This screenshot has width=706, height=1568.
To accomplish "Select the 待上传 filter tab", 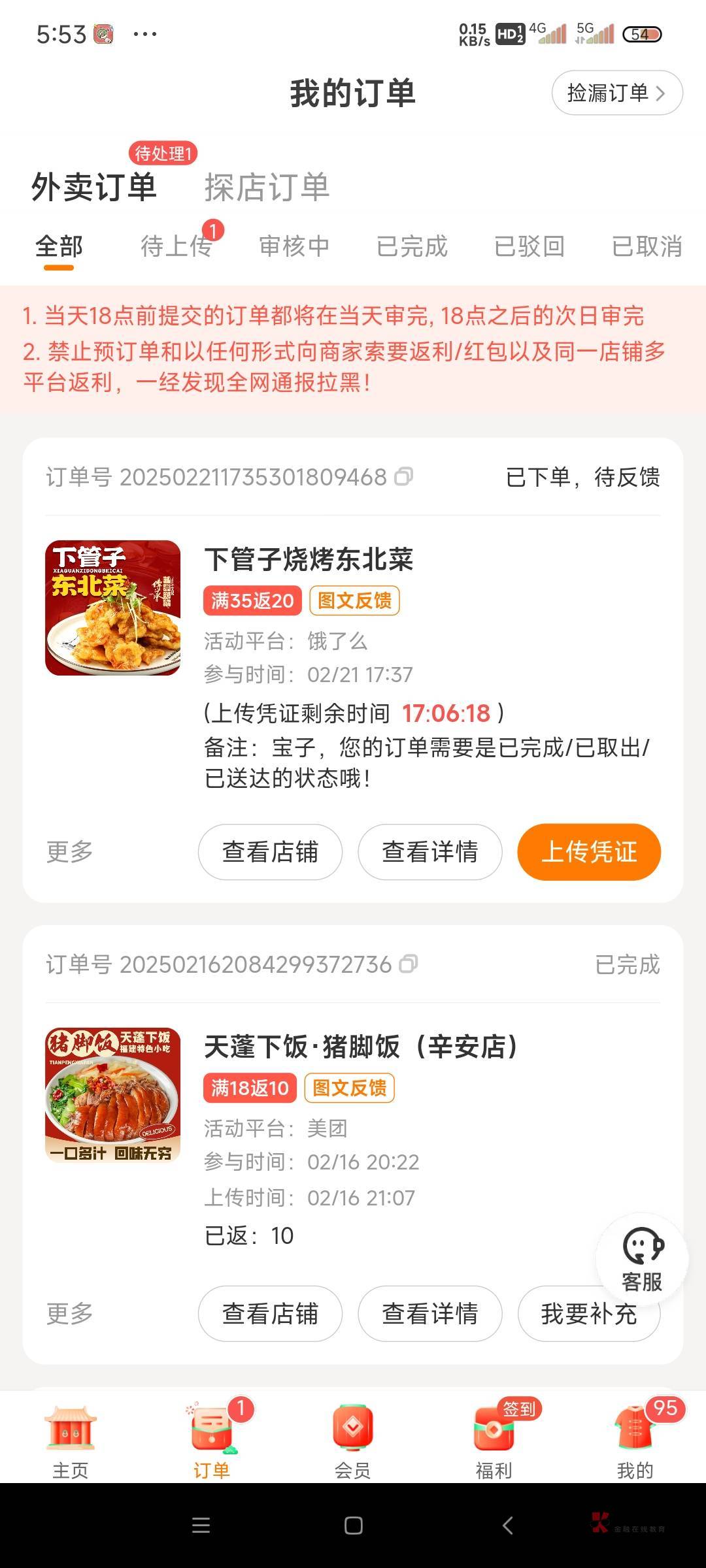I will (x=176, y=246).
